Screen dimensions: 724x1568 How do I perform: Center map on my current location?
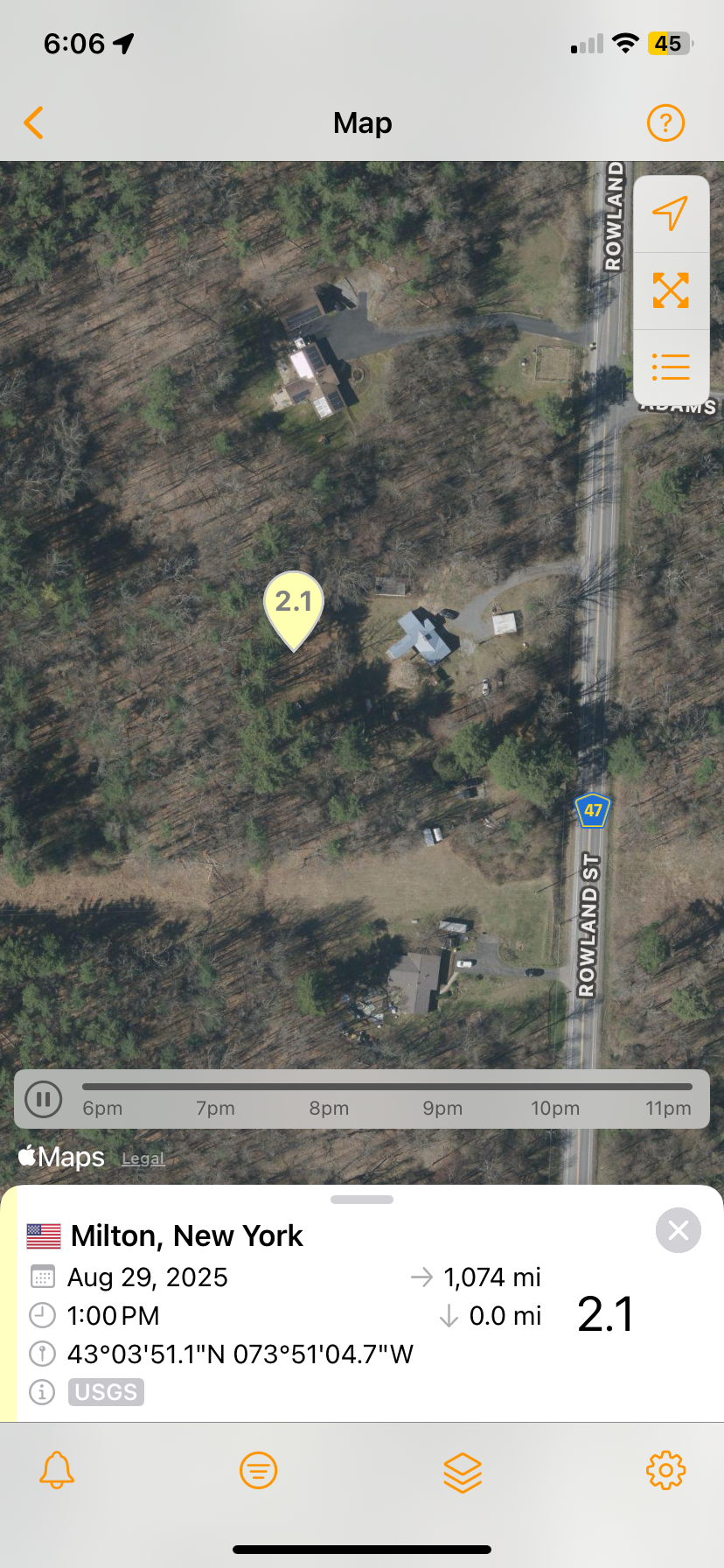671,213
